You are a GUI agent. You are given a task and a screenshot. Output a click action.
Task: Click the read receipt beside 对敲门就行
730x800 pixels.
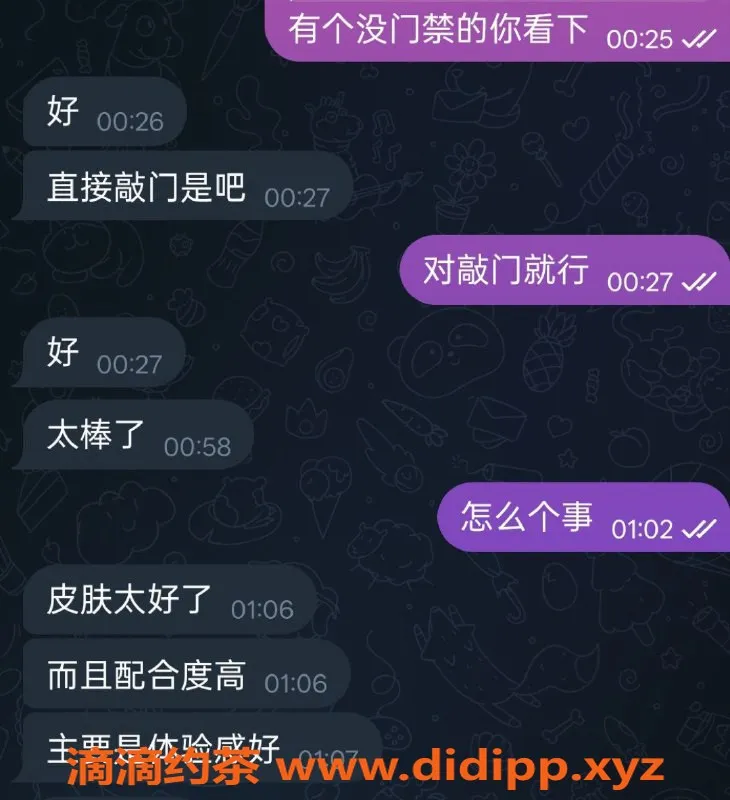pyautogui.click(x=700, y=283)
